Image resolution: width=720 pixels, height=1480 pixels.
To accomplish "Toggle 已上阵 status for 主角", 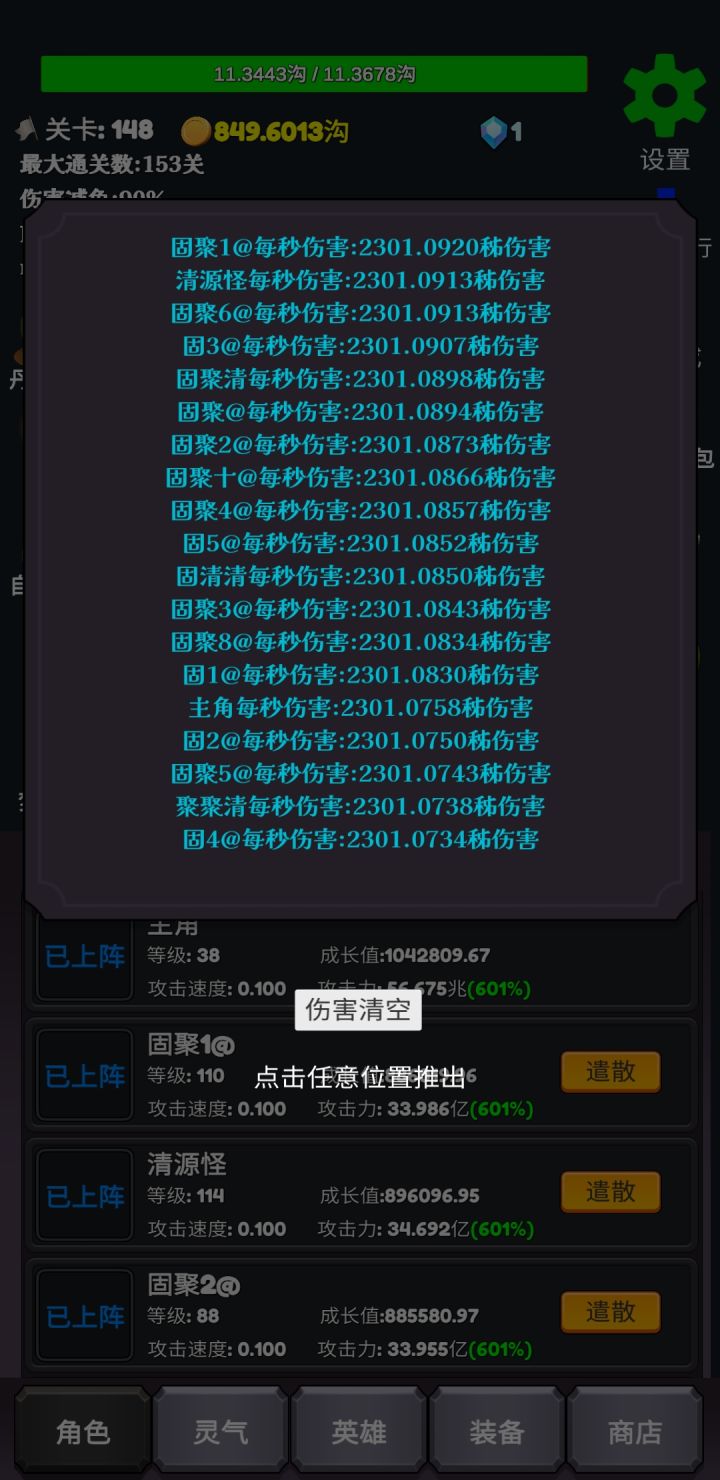I will click(84, 956).
